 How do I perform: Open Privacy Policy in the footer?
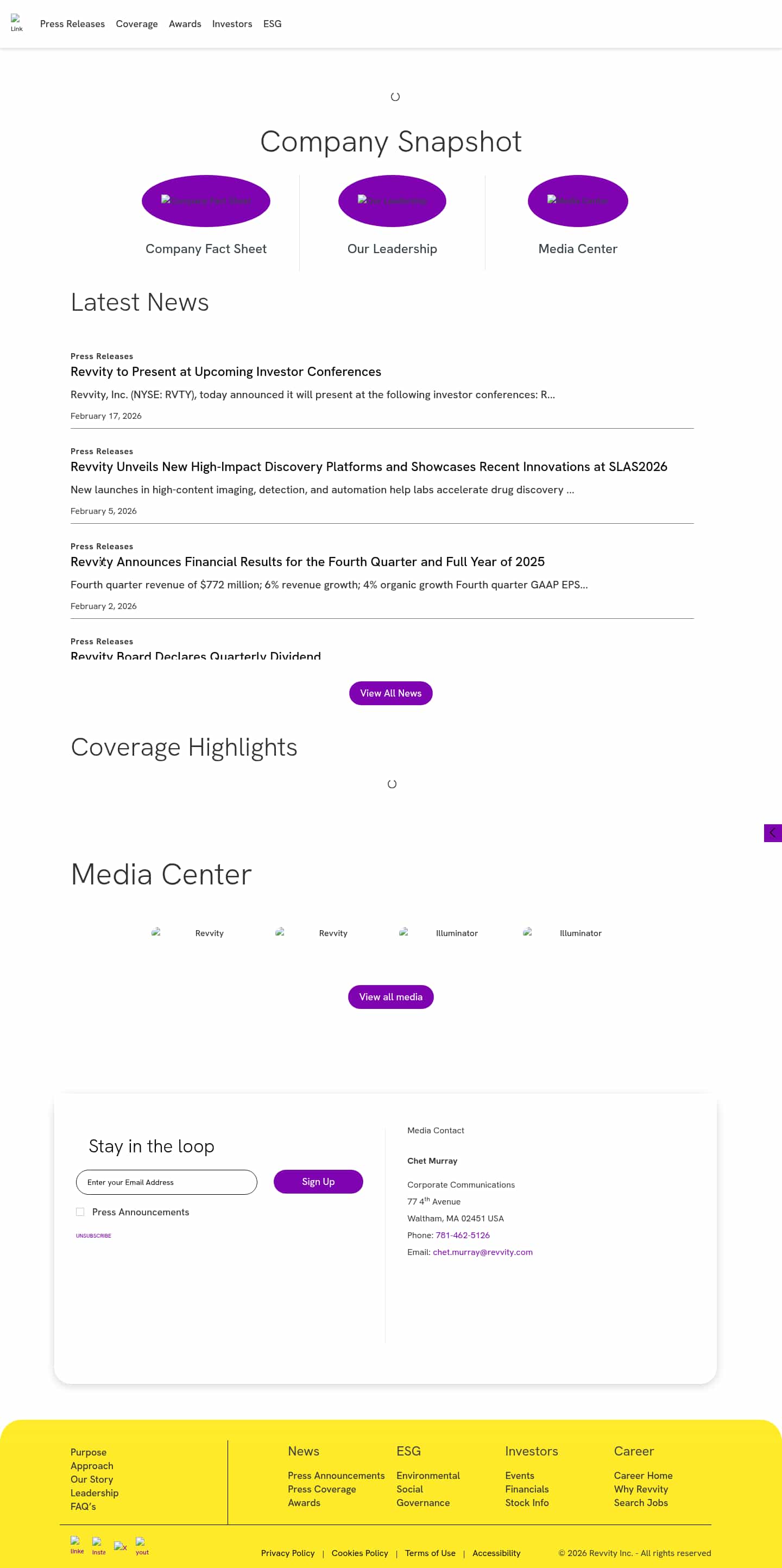(x=287, y=1552)
